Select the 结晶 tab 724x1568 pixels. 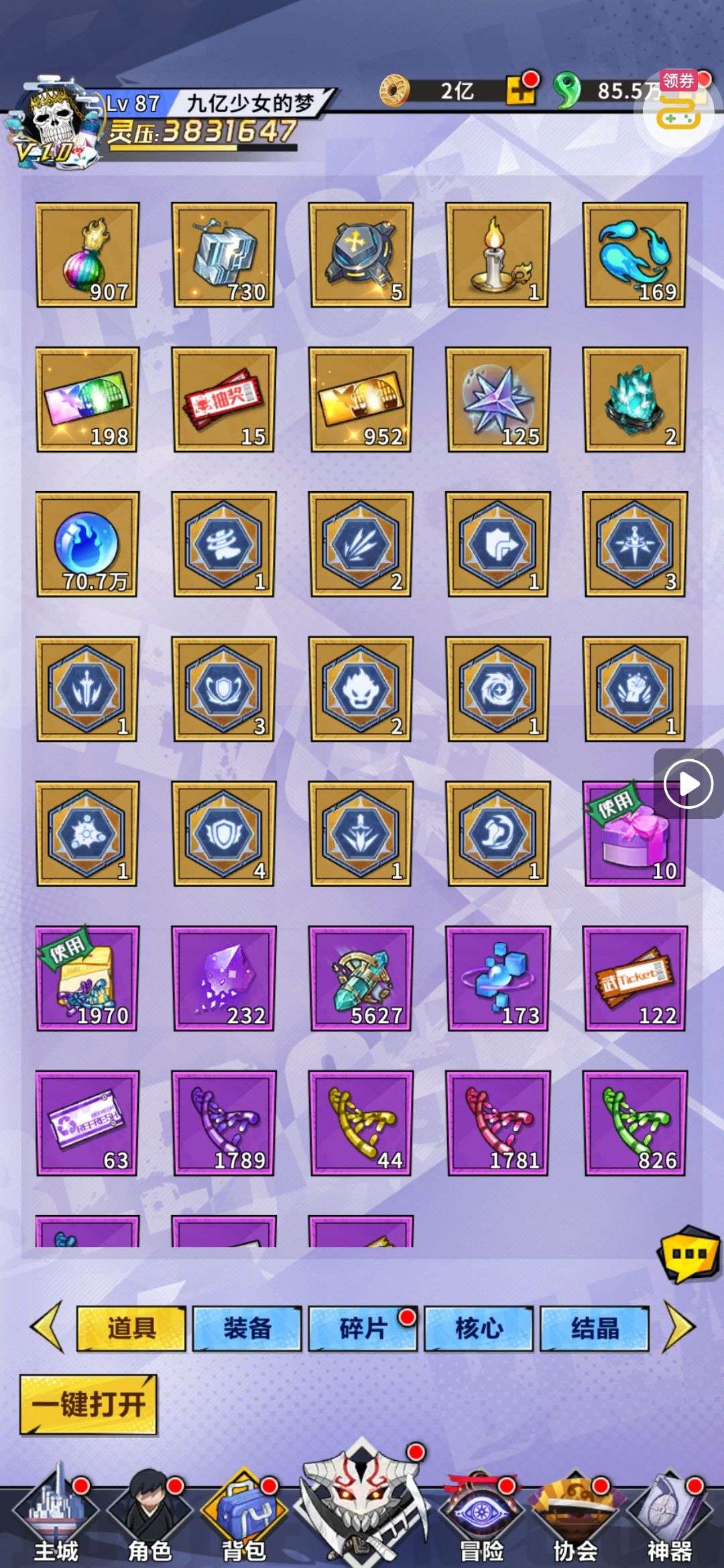pyautogui.click(x=595, y=1327)
